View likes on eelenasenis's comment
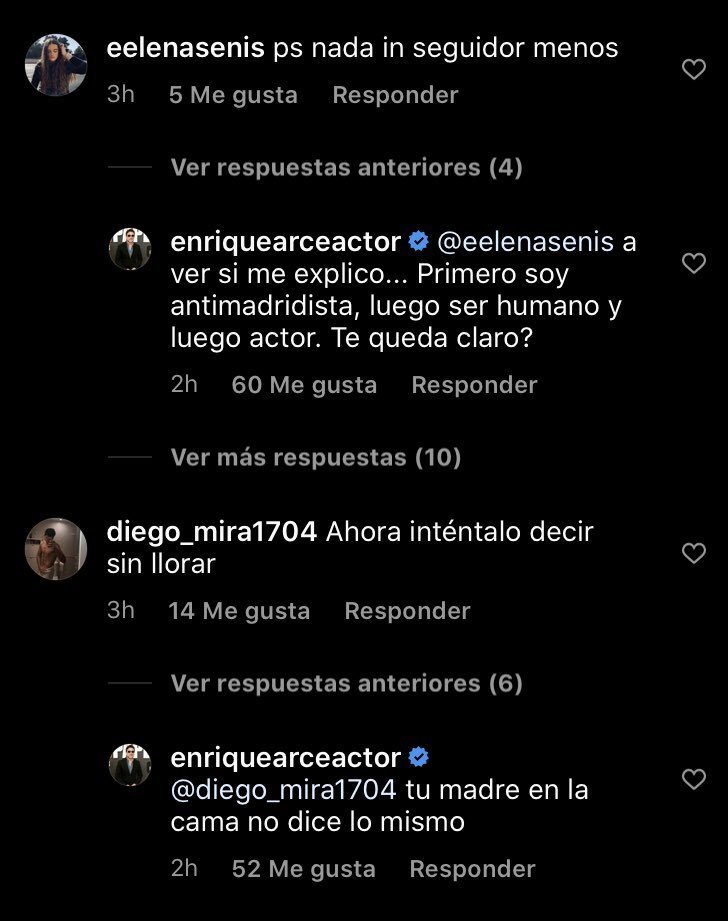The width and height of the screenshot is (728, 921). point(233,95)
